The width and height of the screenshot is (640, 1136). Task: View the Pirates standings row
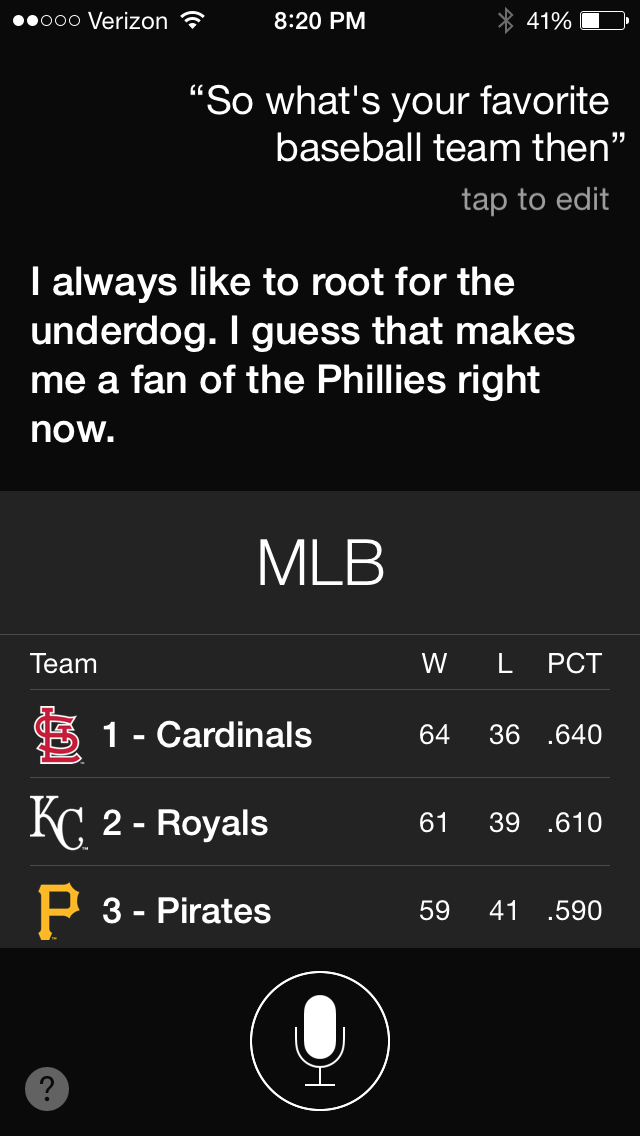pos(320,910)
